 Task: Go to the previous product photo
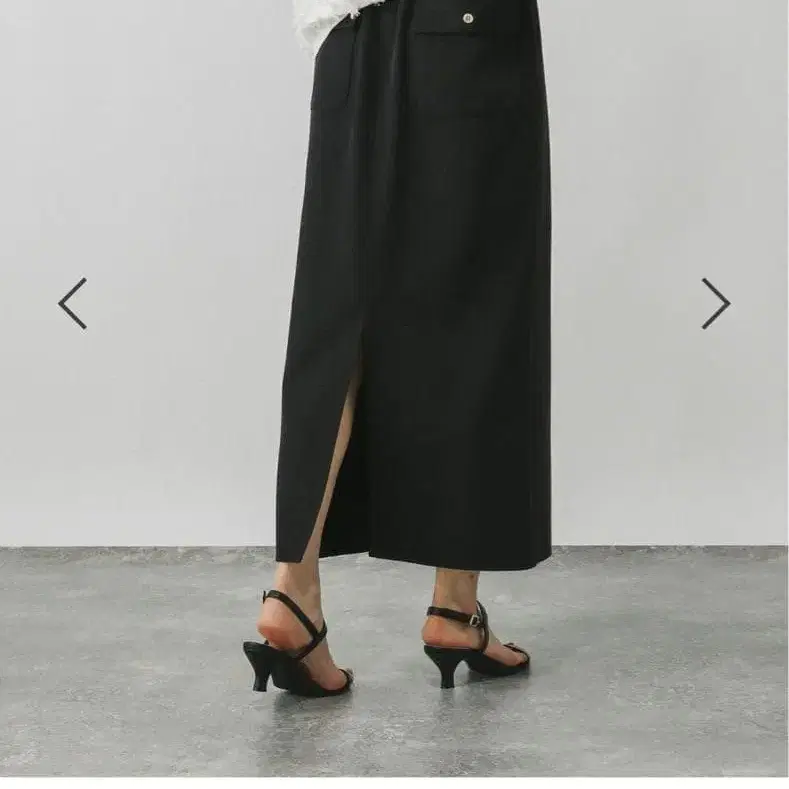click(x=72, y=303)
